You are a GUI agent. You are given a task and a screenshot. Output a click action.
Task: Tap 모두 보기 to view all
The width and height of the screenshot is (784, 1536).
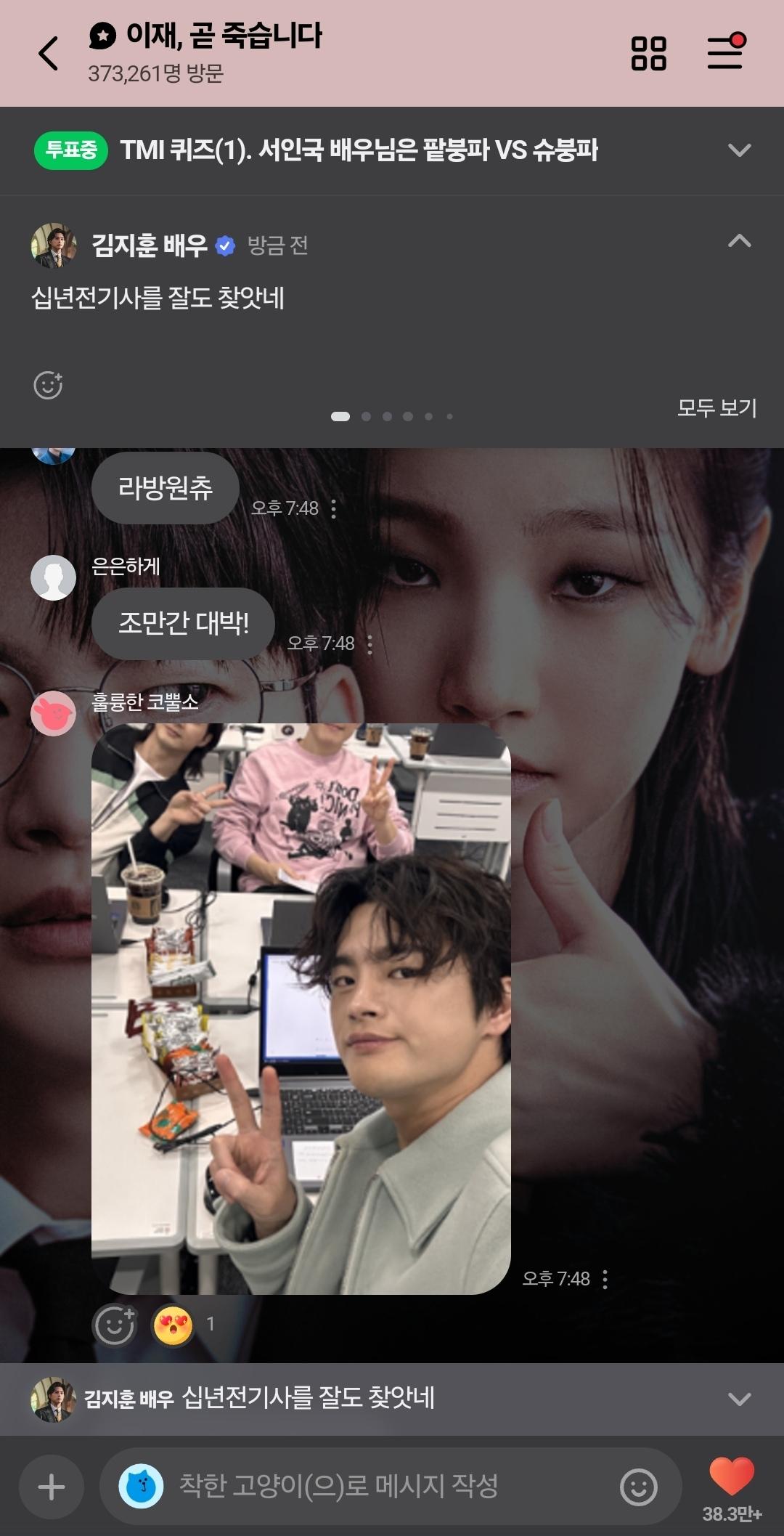click(716, 408)
